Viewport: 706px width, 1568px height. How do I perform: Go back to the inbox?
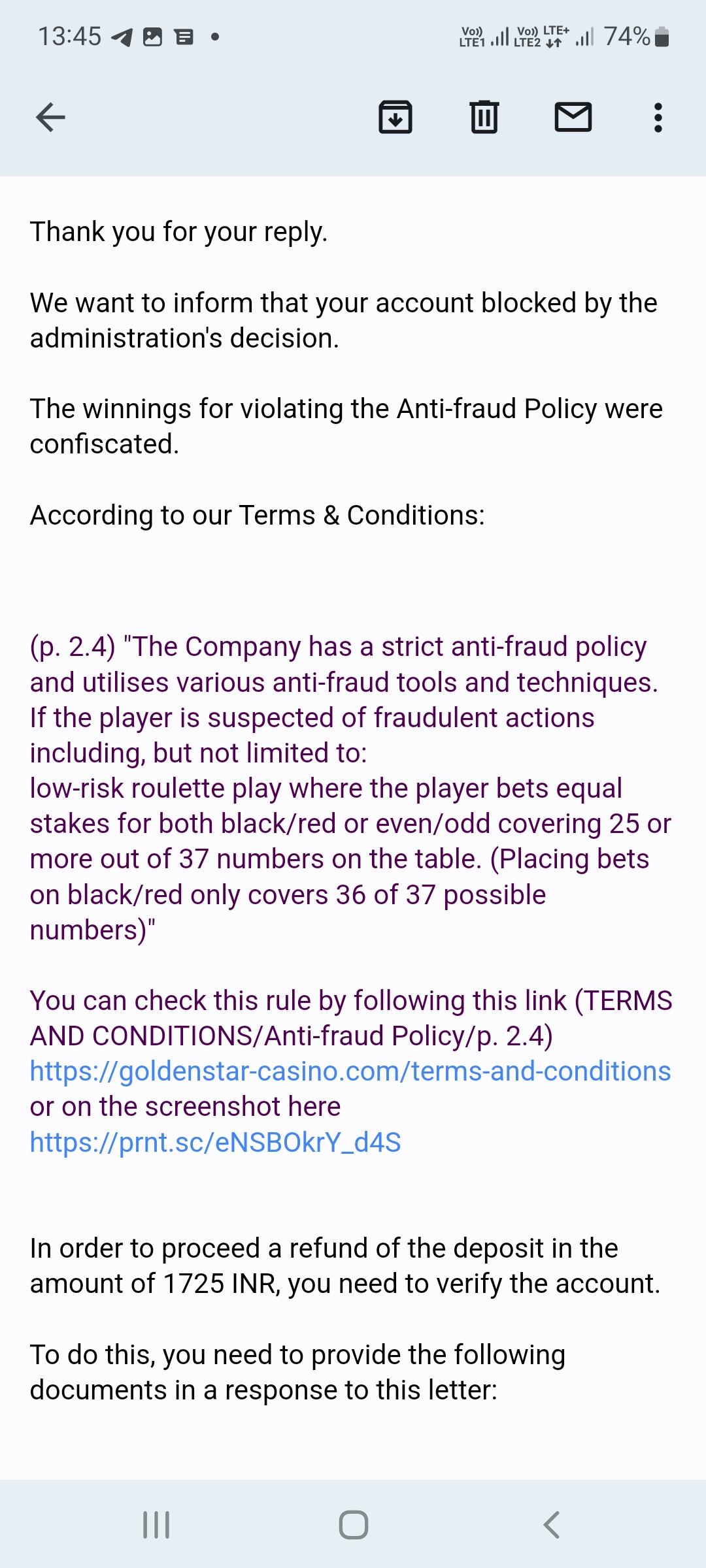(x=50, y=118)
